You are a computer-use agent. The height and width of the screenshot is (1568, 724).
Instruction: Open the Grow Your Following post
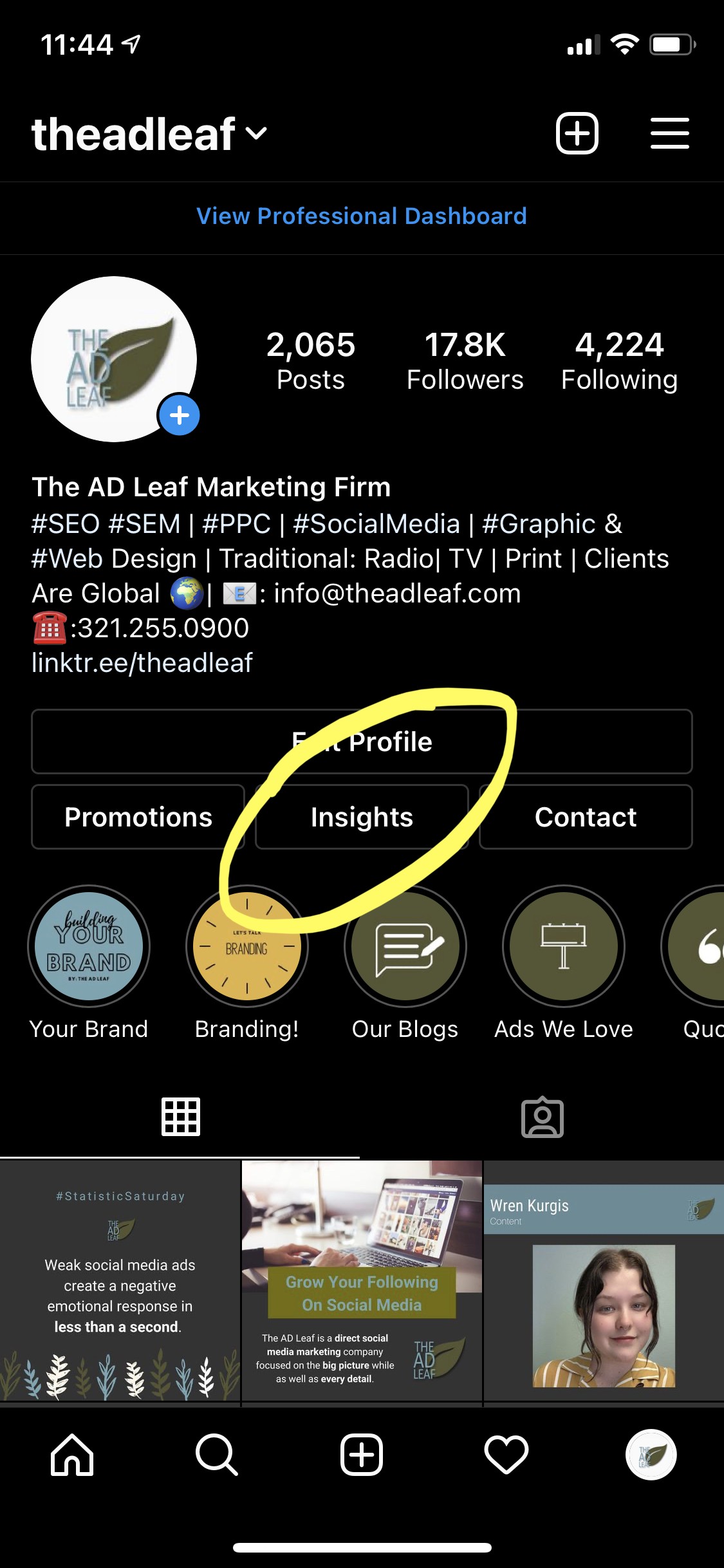[x=362, y=1280]
